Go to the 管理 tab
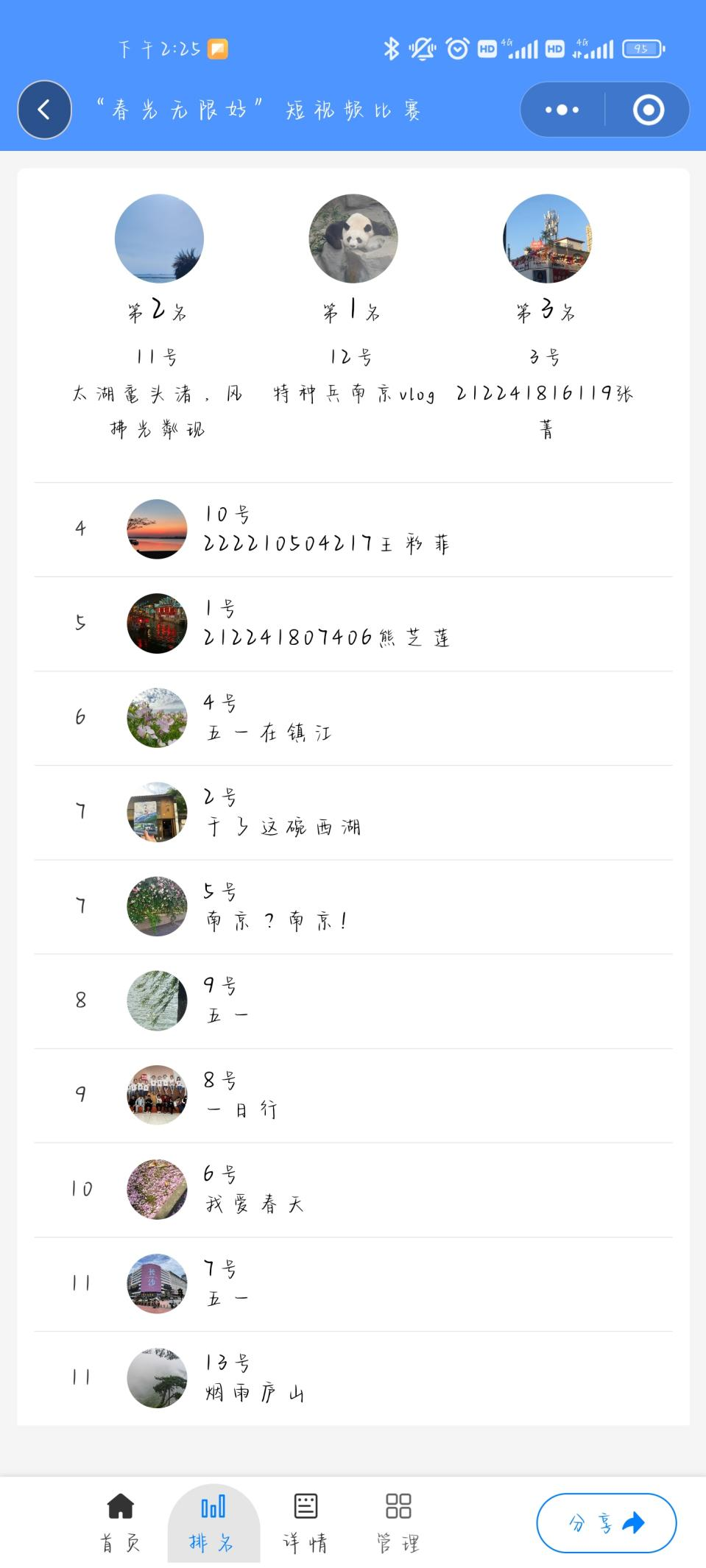 point(398,1522)
